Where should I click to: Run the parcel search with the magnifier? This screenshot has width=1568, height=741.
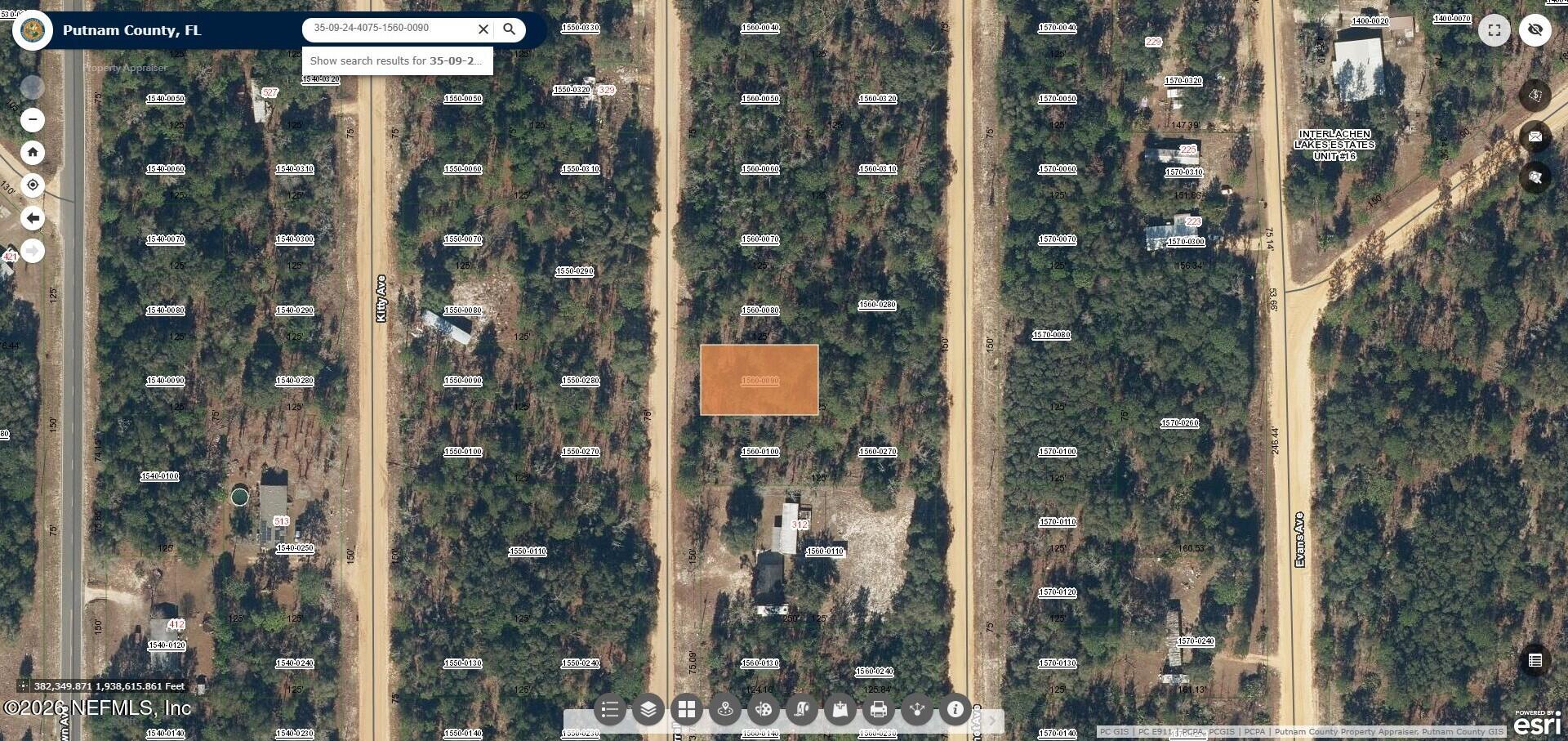pyautogui.click(x=510, y=29)
